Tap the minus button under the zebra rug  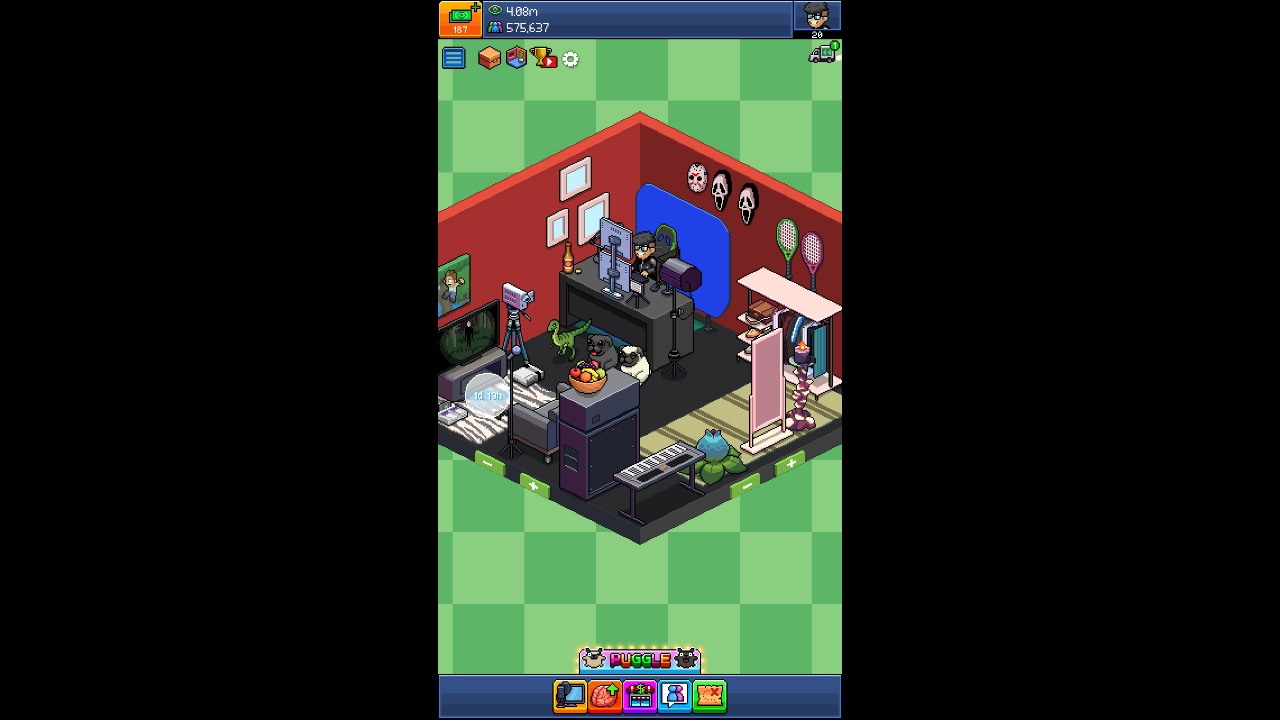[x=489, y=462]
